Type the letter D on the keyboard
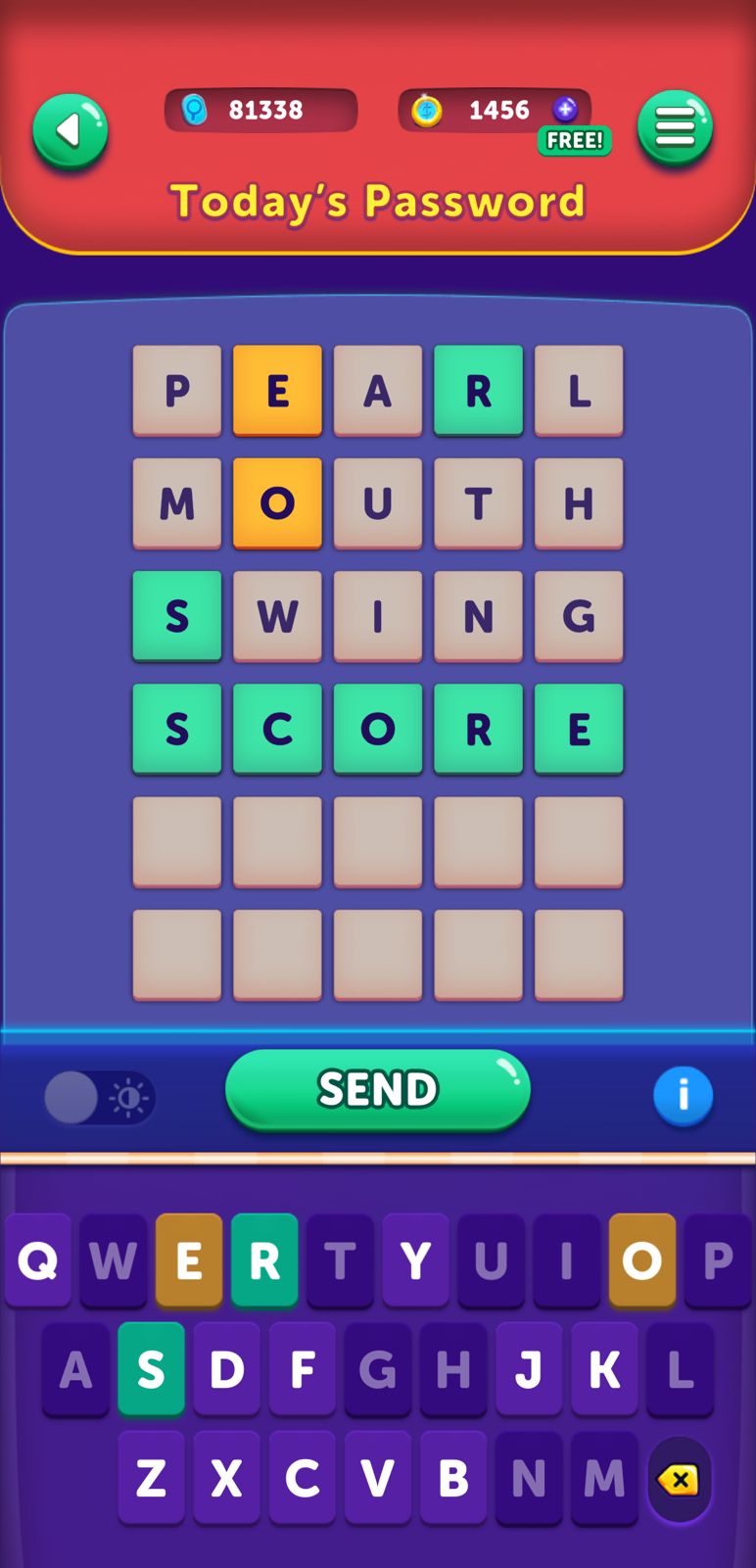This screenshot has width=756, height=1568. point(226,1369)
